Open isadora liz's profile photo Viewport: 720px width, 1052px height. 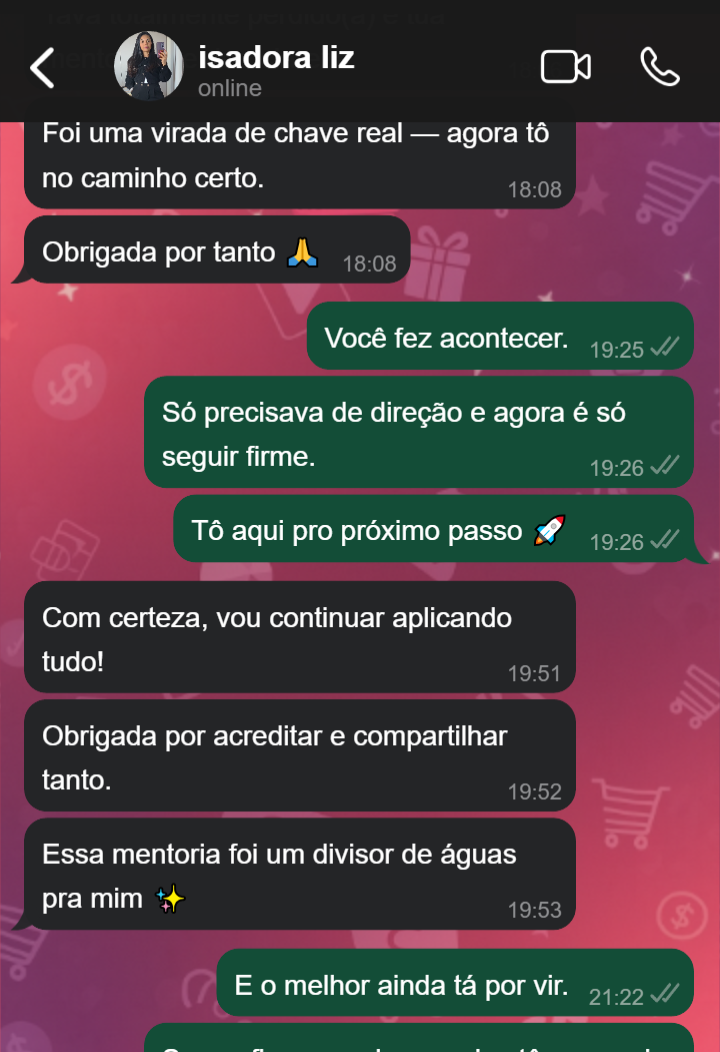pos(149,67)
